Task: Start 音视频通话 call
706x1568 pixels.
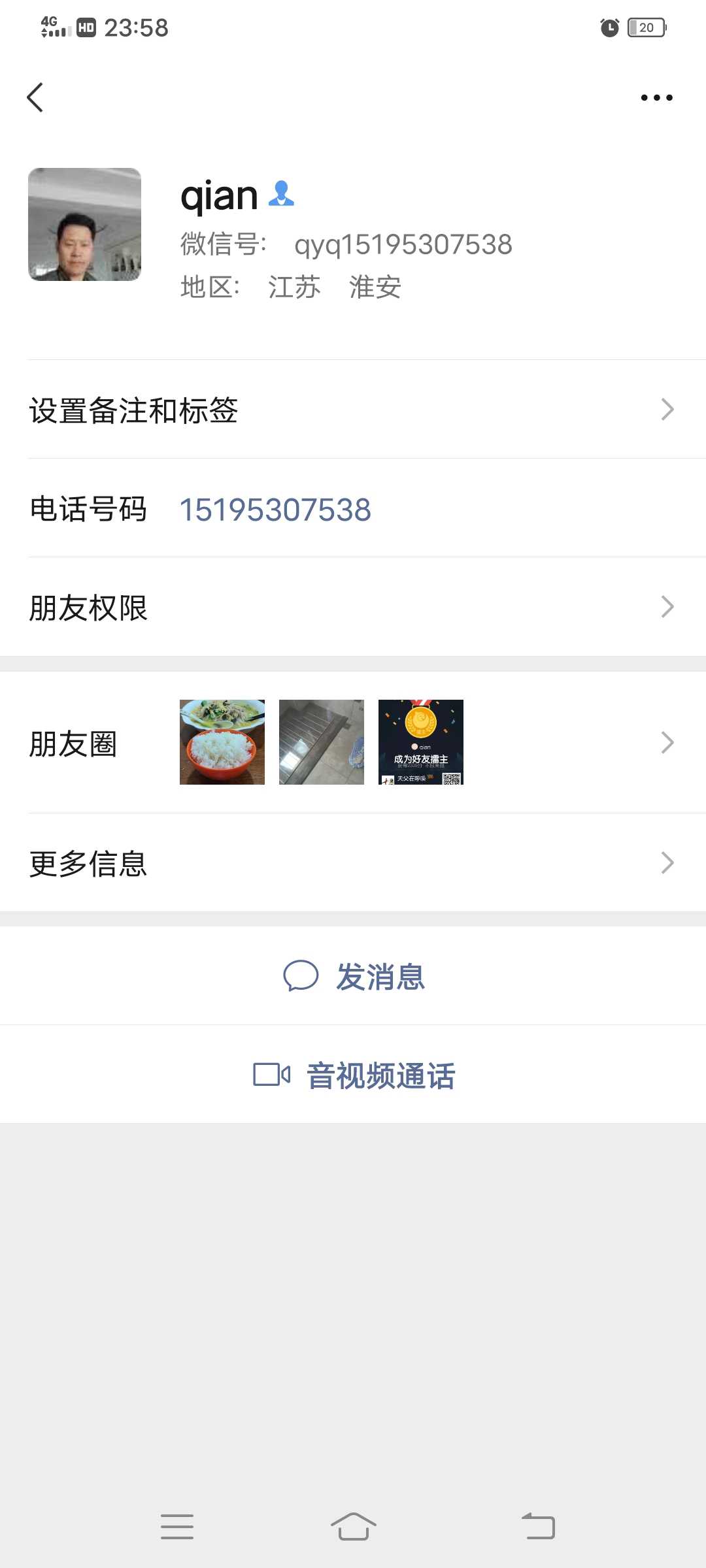Action: pos(353,1075)
